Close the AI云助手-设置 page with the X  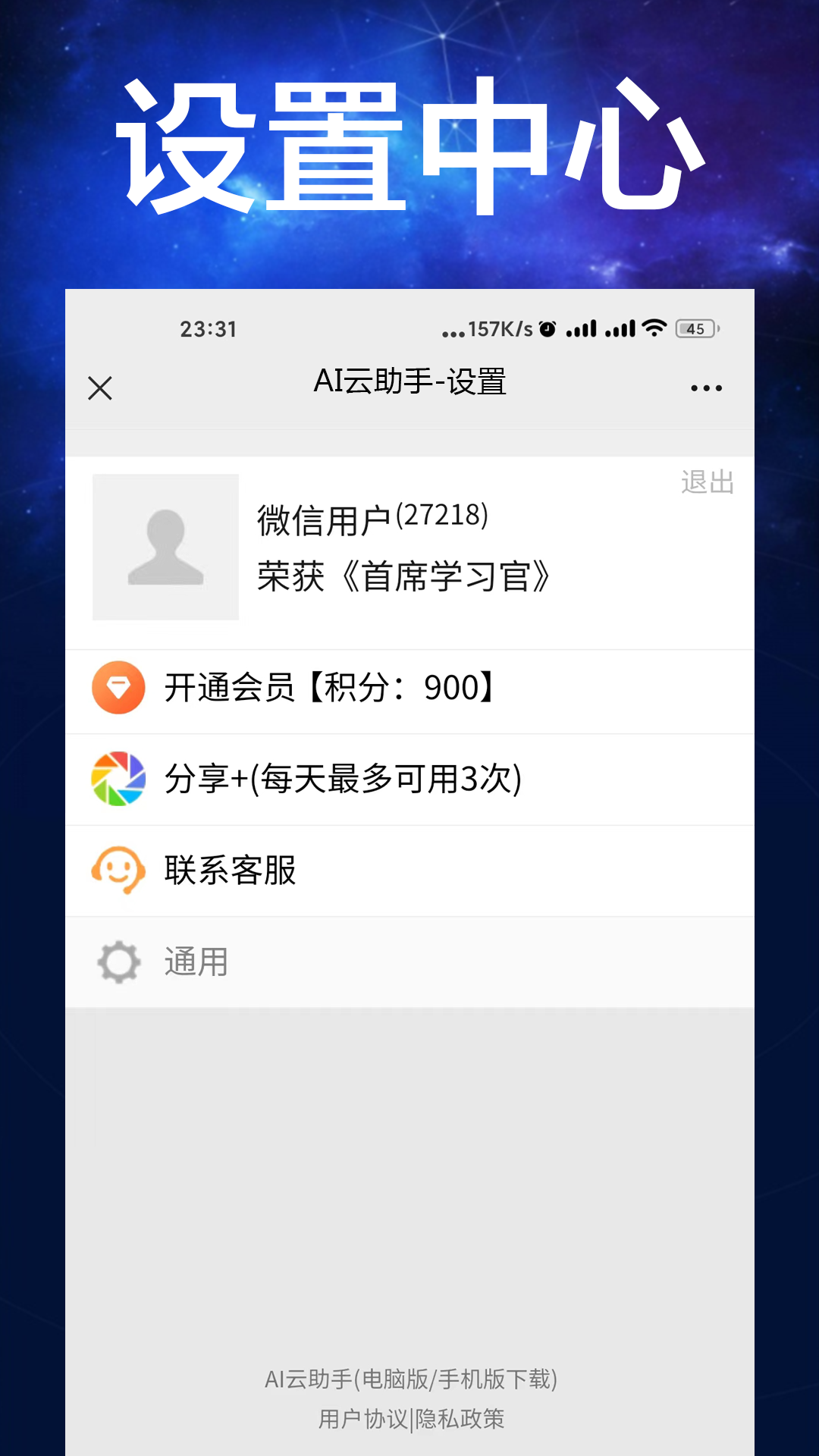point(99,388)
